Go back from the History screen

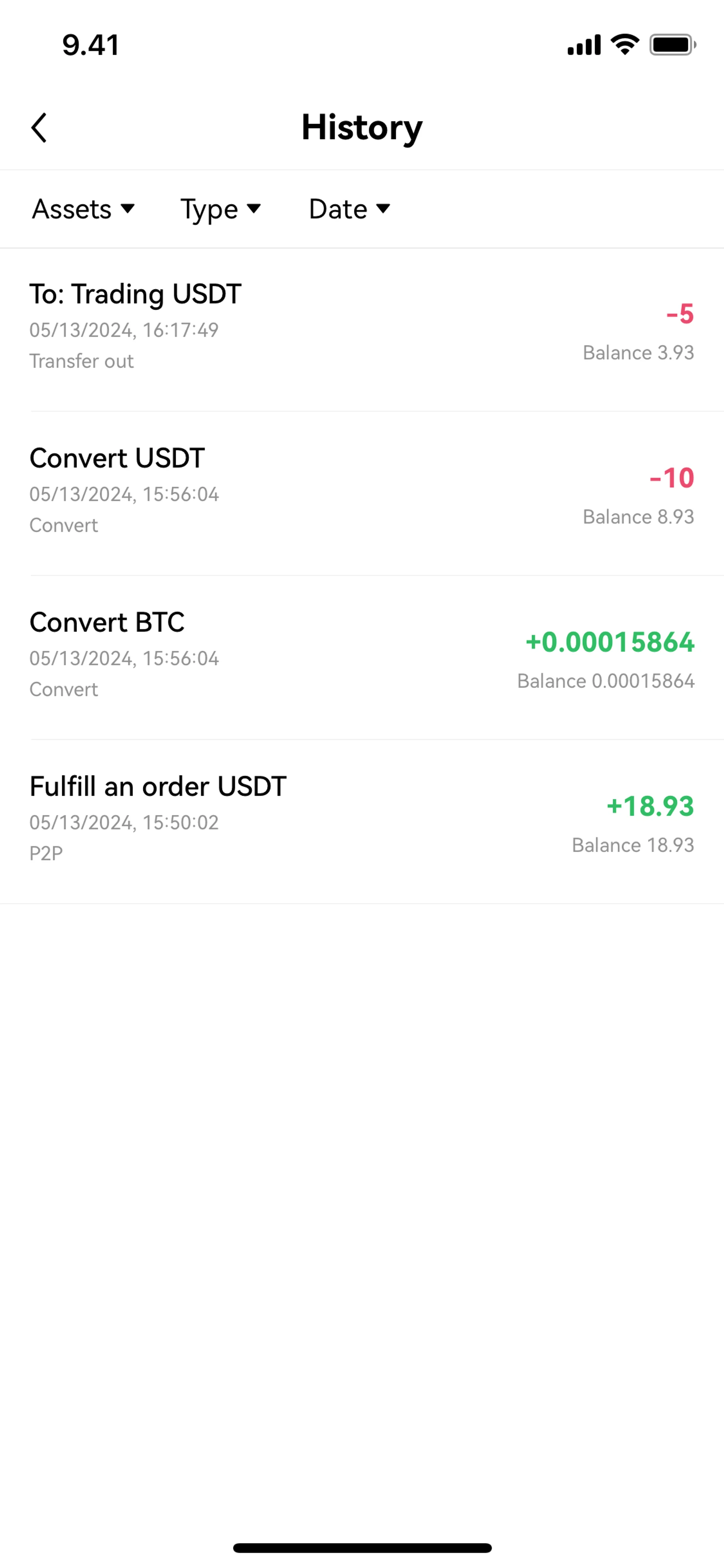(39, 128)
